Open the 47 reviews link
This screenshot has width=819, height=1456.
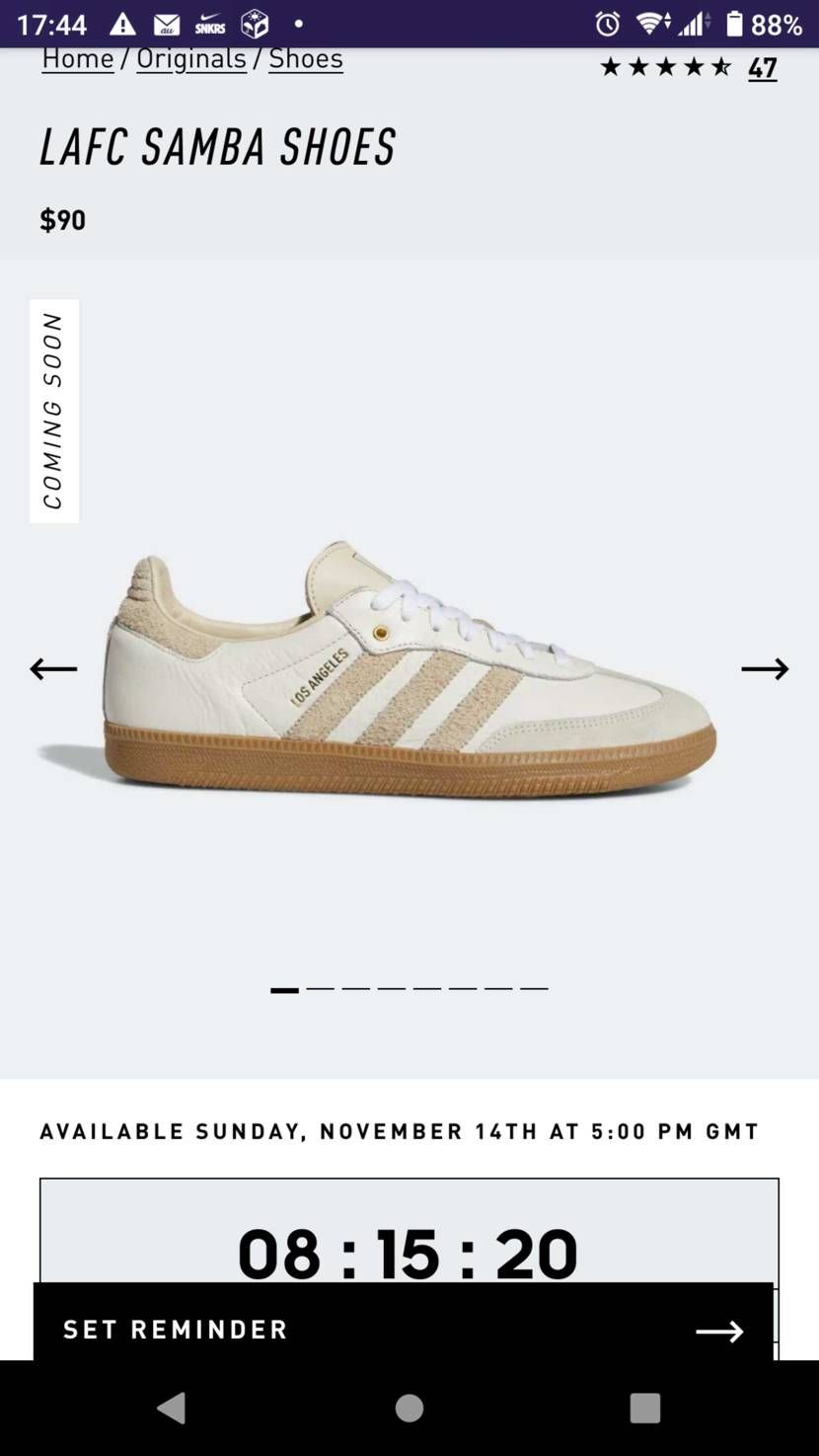click(x=762, y=68)
